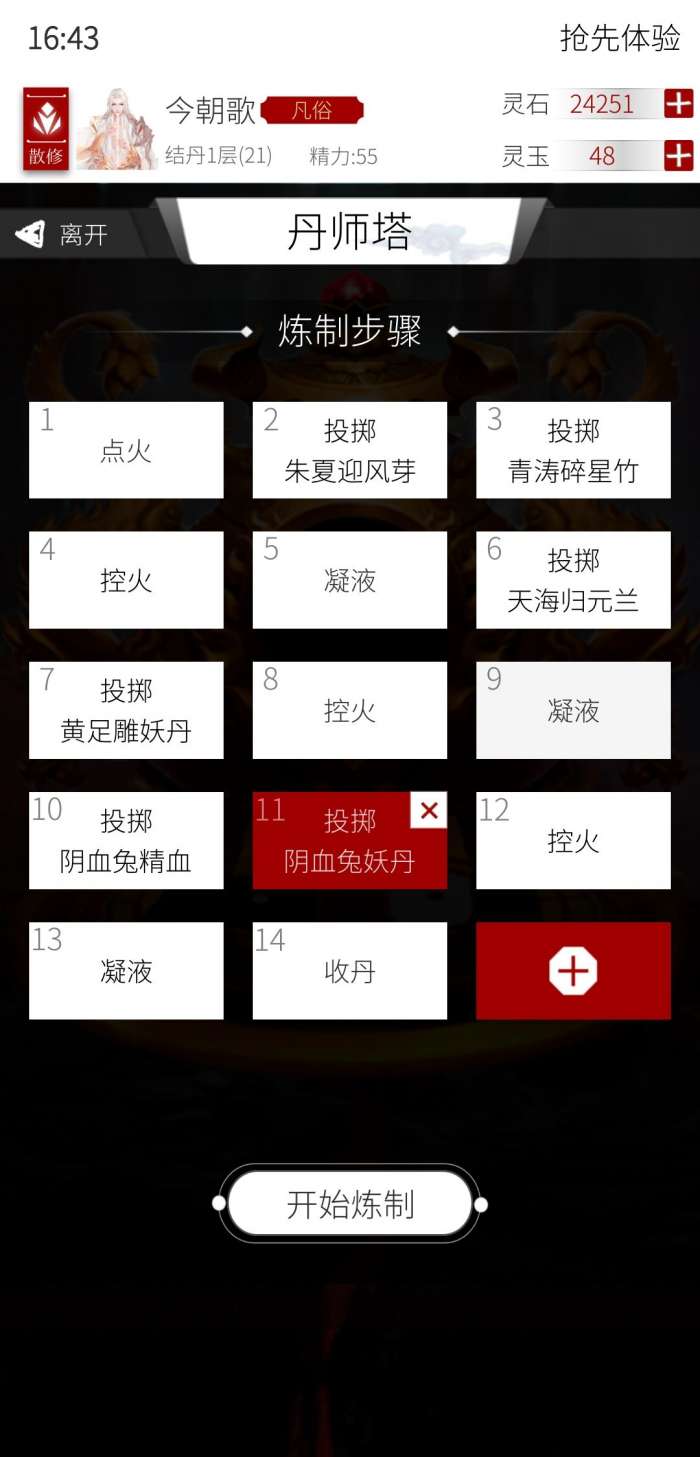Add a new refining step
This screenshot has height=1457, width=700.
573,970
